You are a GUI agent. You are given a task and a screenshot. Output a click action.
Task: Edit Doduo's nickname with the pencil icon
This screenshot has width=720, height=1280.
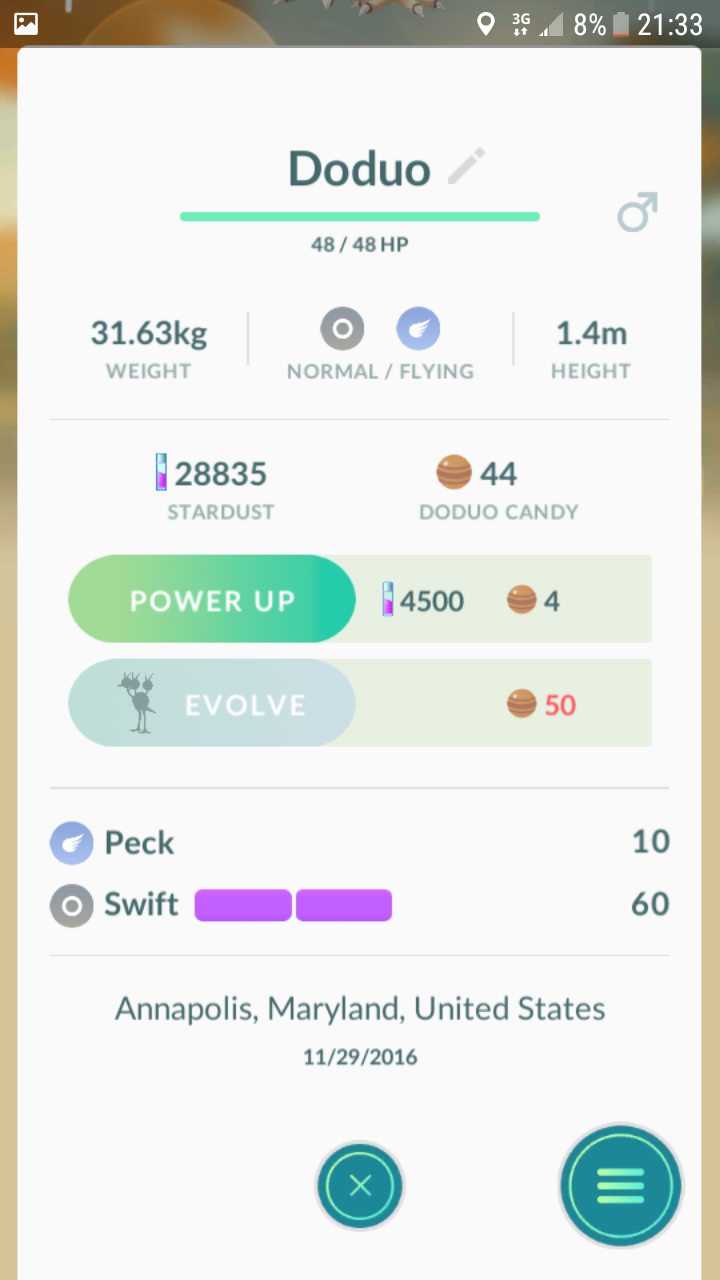466,166
